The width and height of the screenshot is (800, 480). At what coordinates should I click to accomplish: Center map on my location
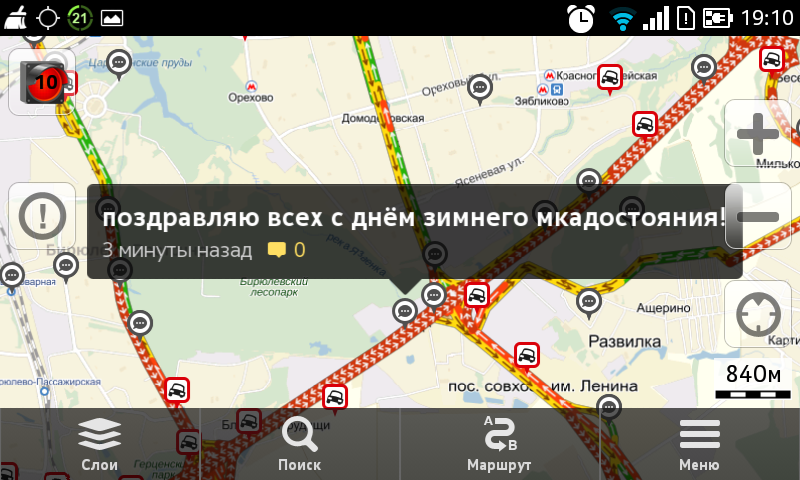point(759,314)
